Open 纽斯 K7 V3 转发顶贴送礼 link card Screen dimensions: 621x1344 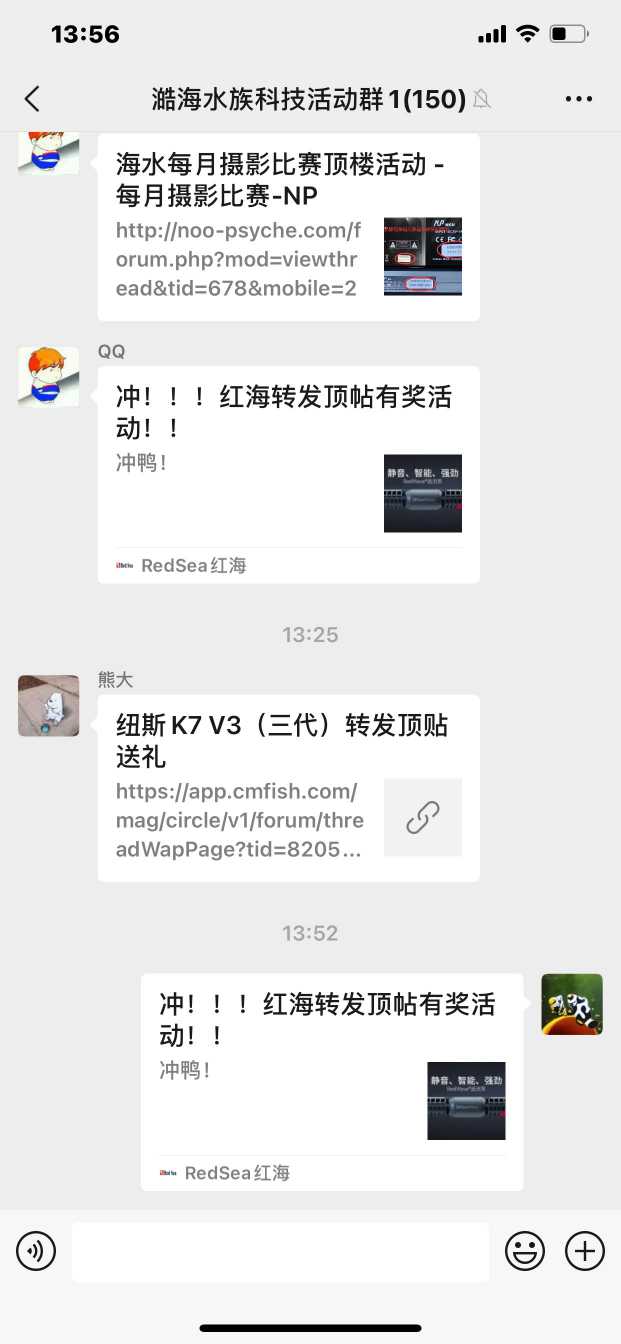[x=288, y=788]
